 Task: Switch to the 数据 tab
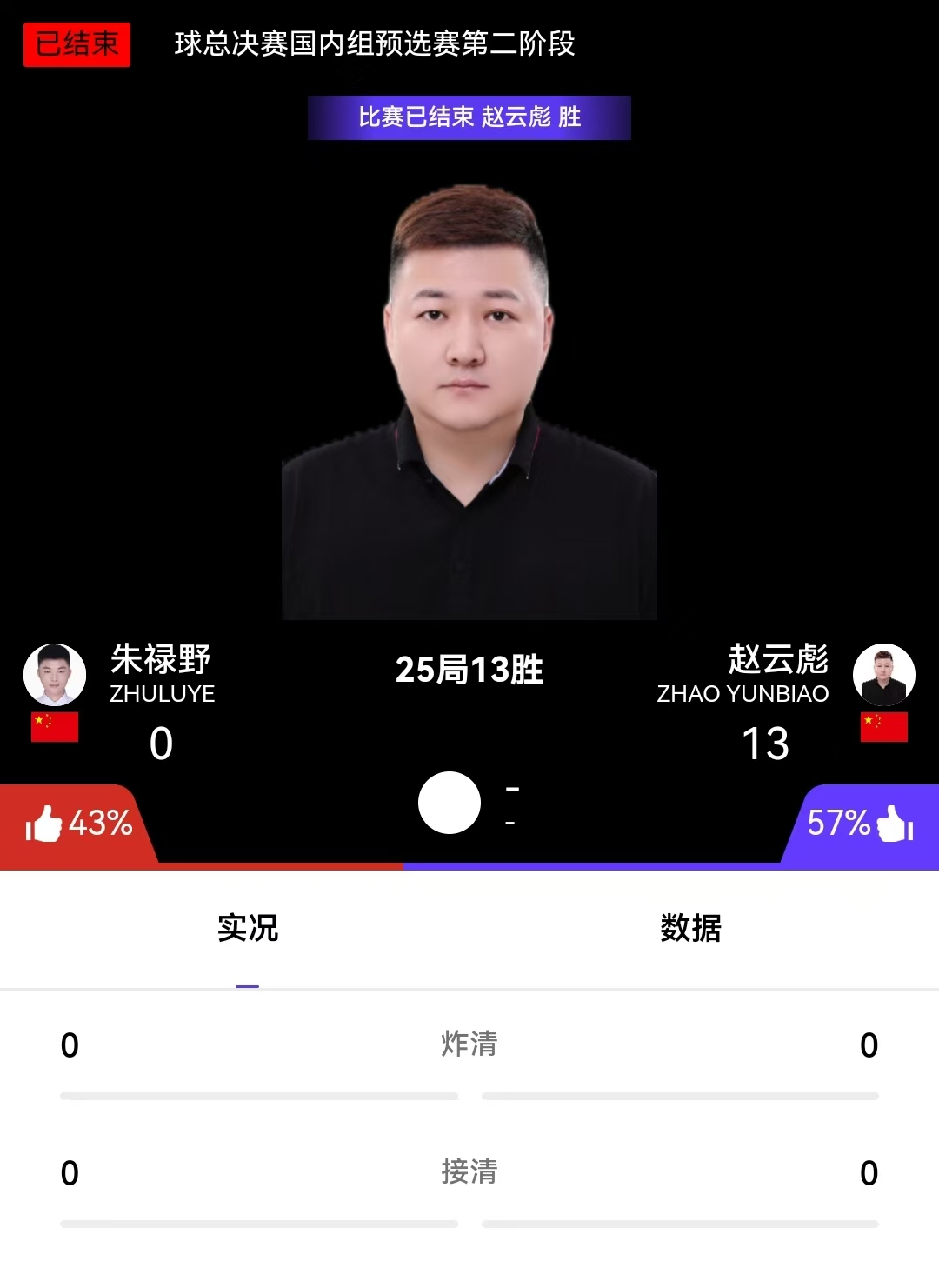(x=690, y=929)
